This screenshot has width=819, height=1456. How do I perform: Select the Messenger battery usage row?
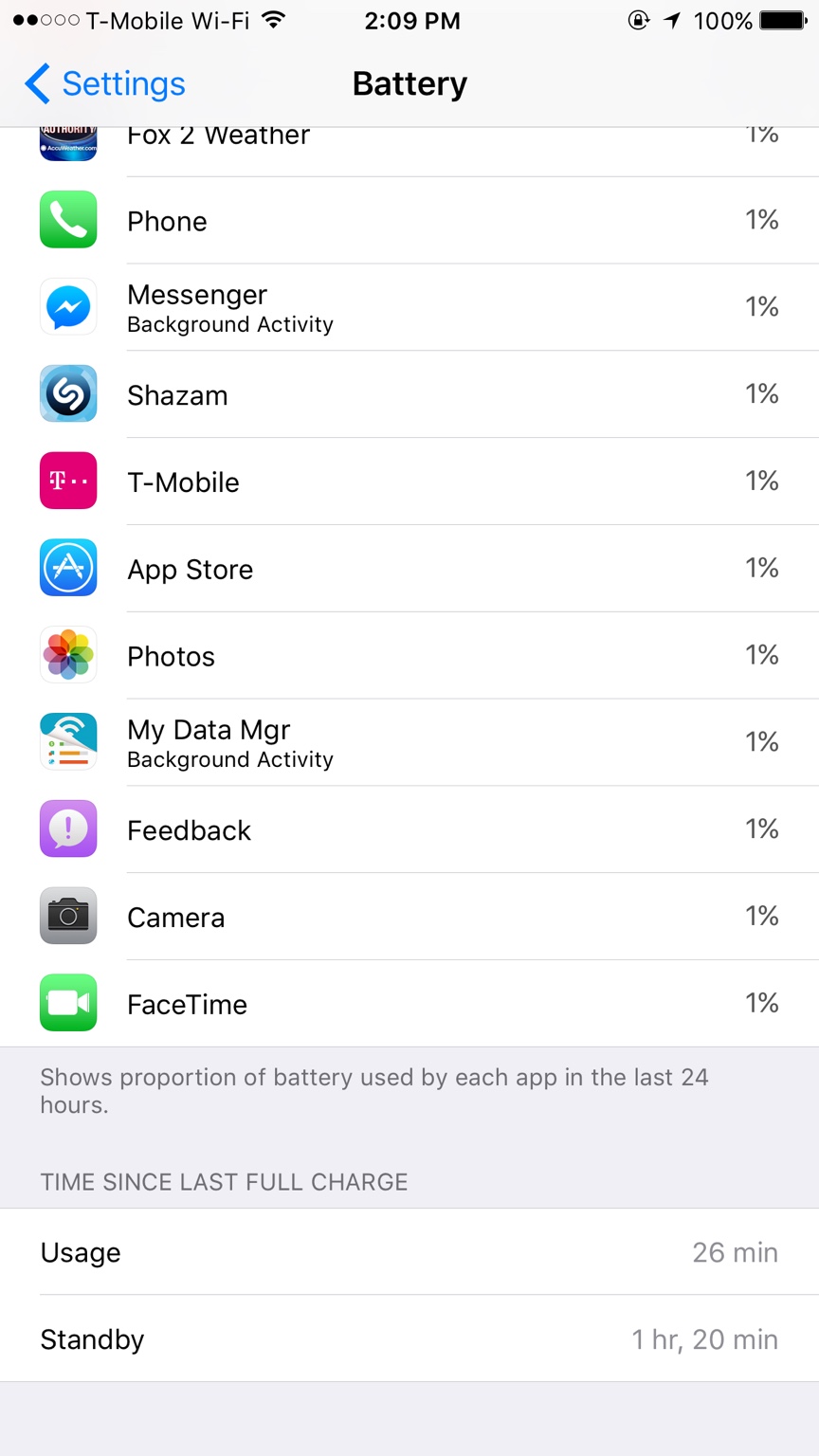[409, 308]
